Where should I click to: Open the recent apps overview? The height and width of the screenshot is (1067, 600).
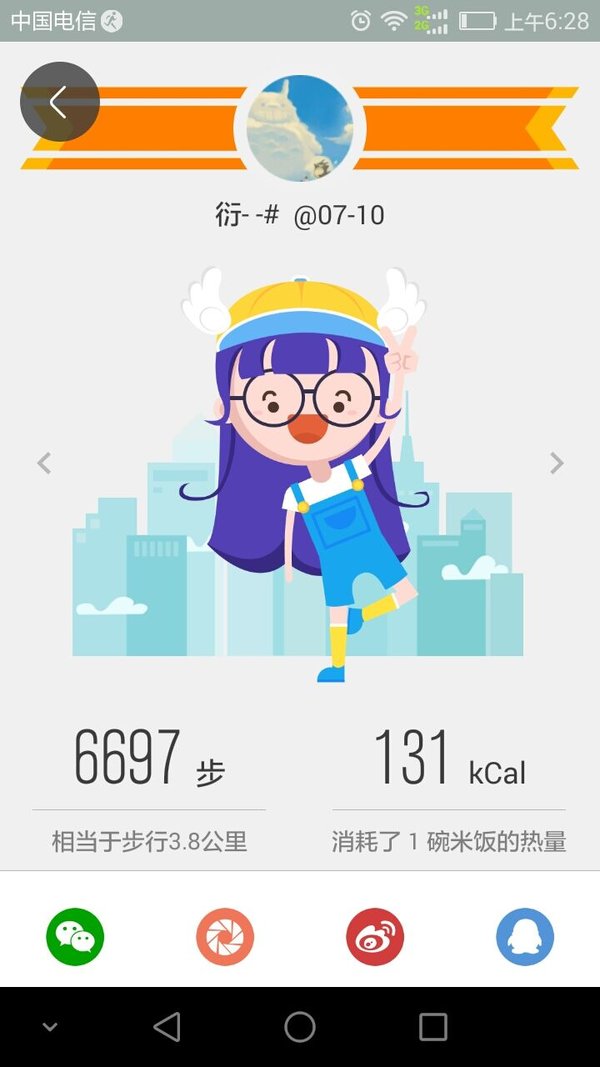[433, 1027]
